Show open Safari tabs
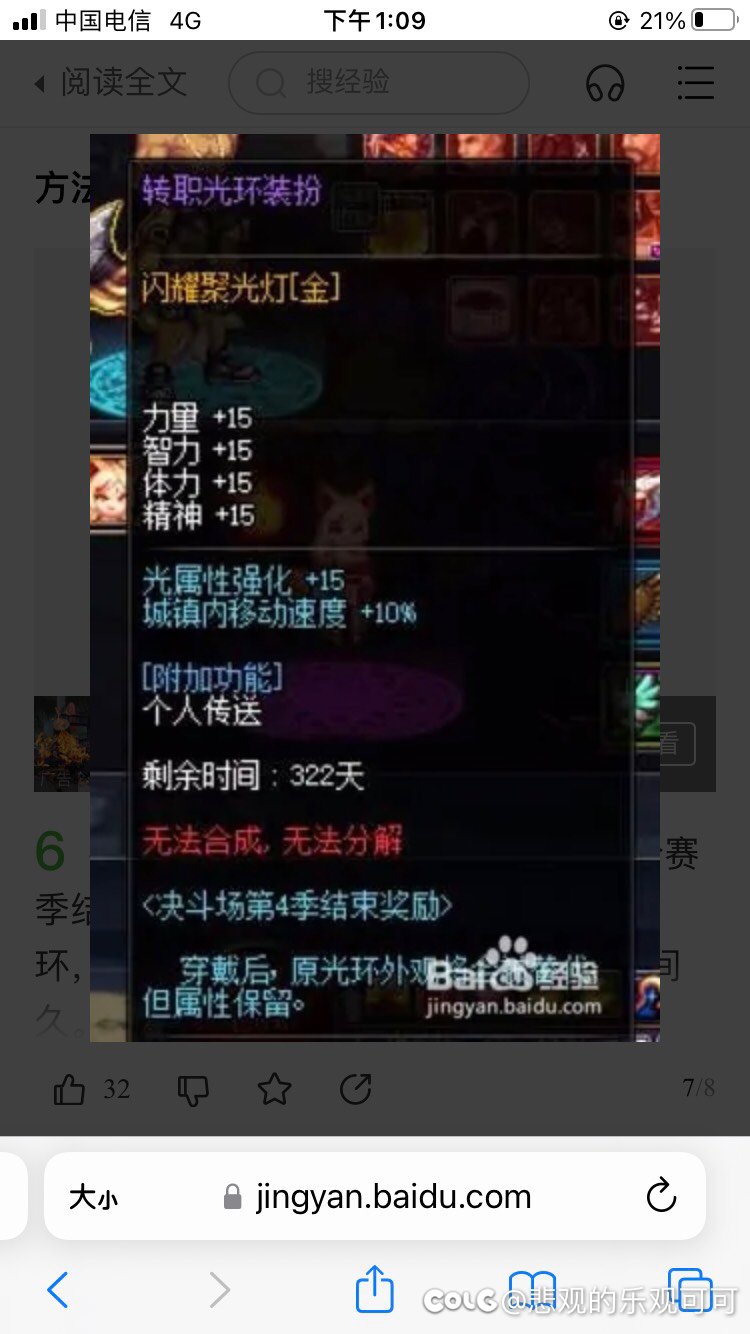The height and width of the screenshot is (1334, 750). 690,1290
